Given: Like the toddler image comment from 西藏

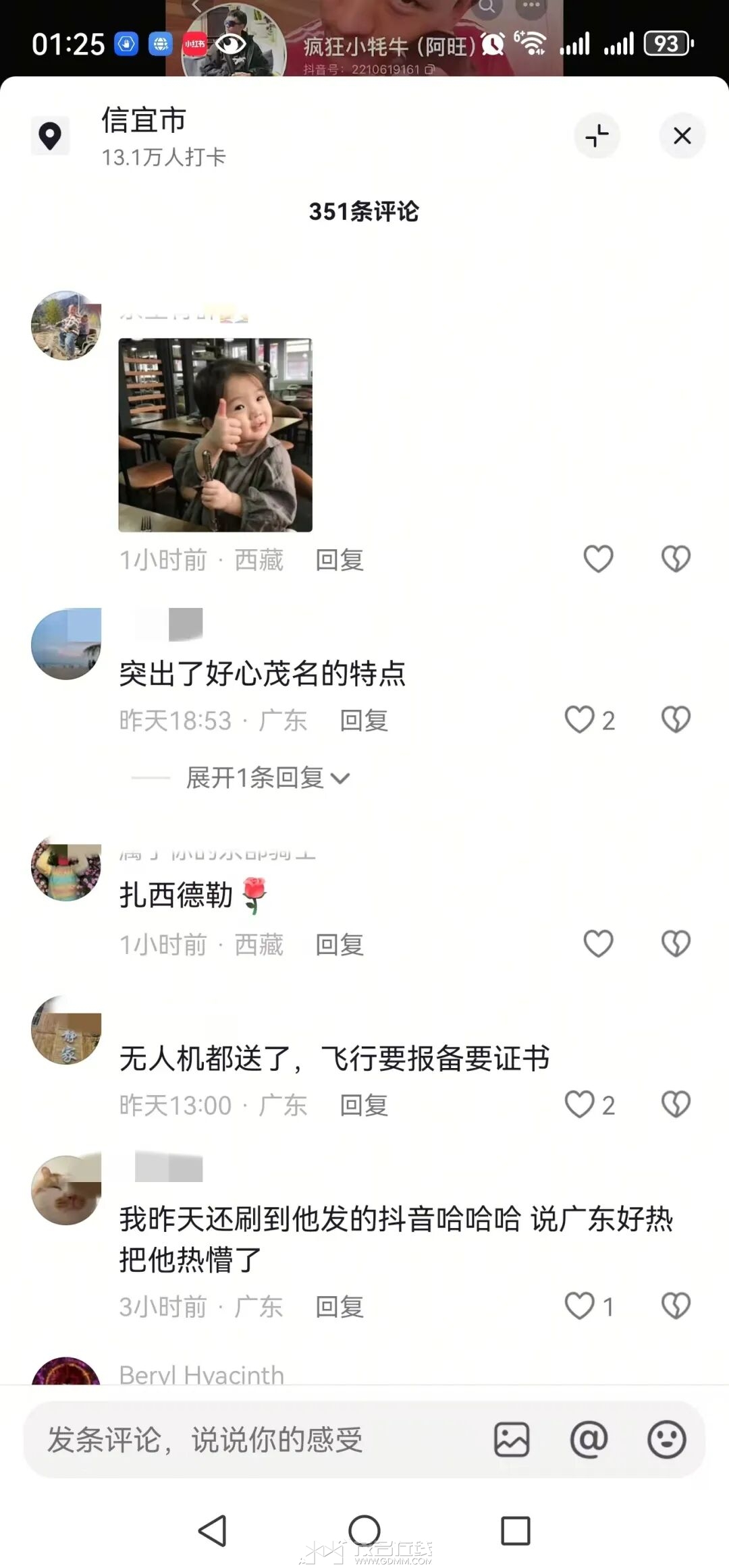Looking at the screenshot, I should [x=598, y=559].
